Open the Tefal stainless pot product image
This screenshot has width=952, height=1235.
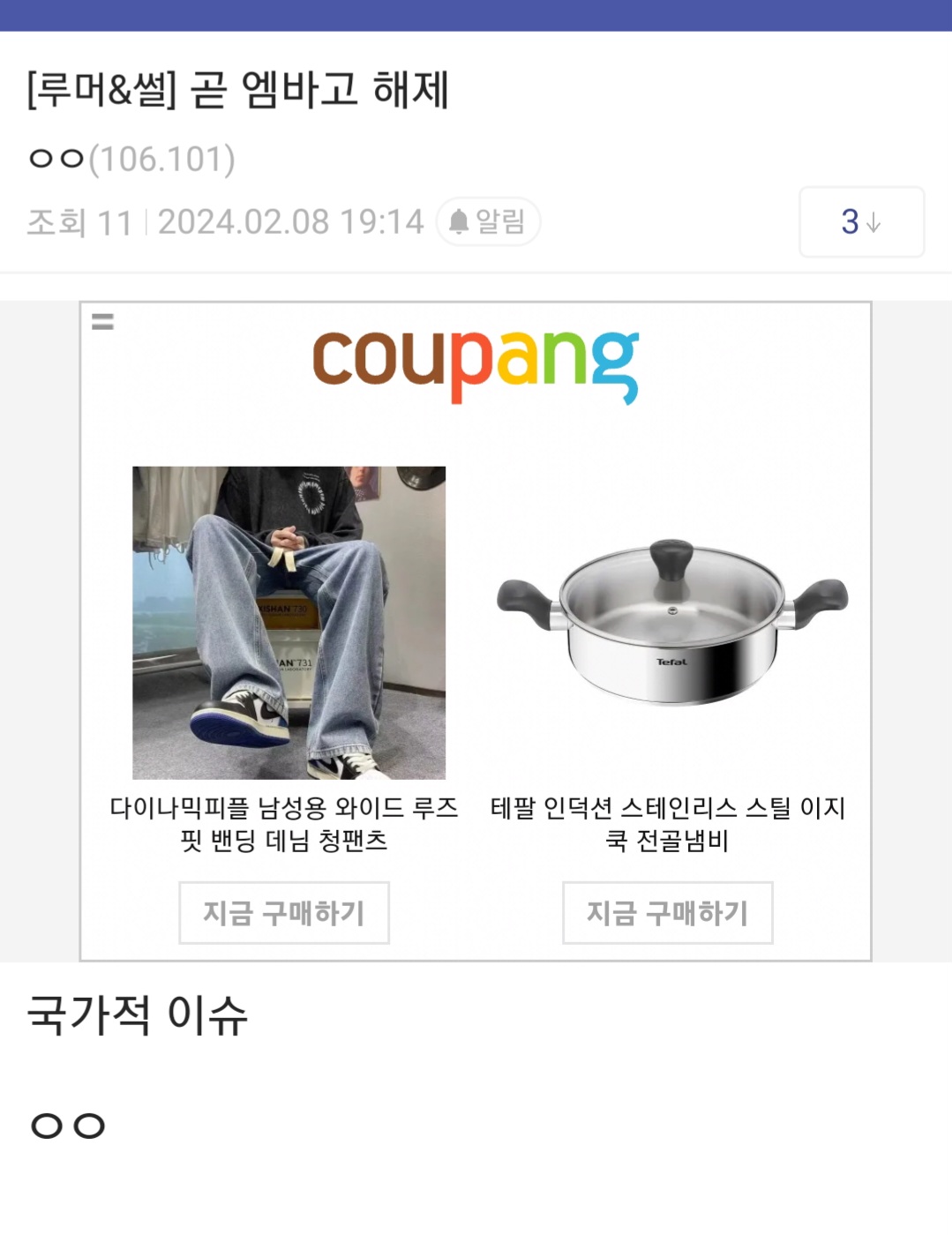coord(671,622)
